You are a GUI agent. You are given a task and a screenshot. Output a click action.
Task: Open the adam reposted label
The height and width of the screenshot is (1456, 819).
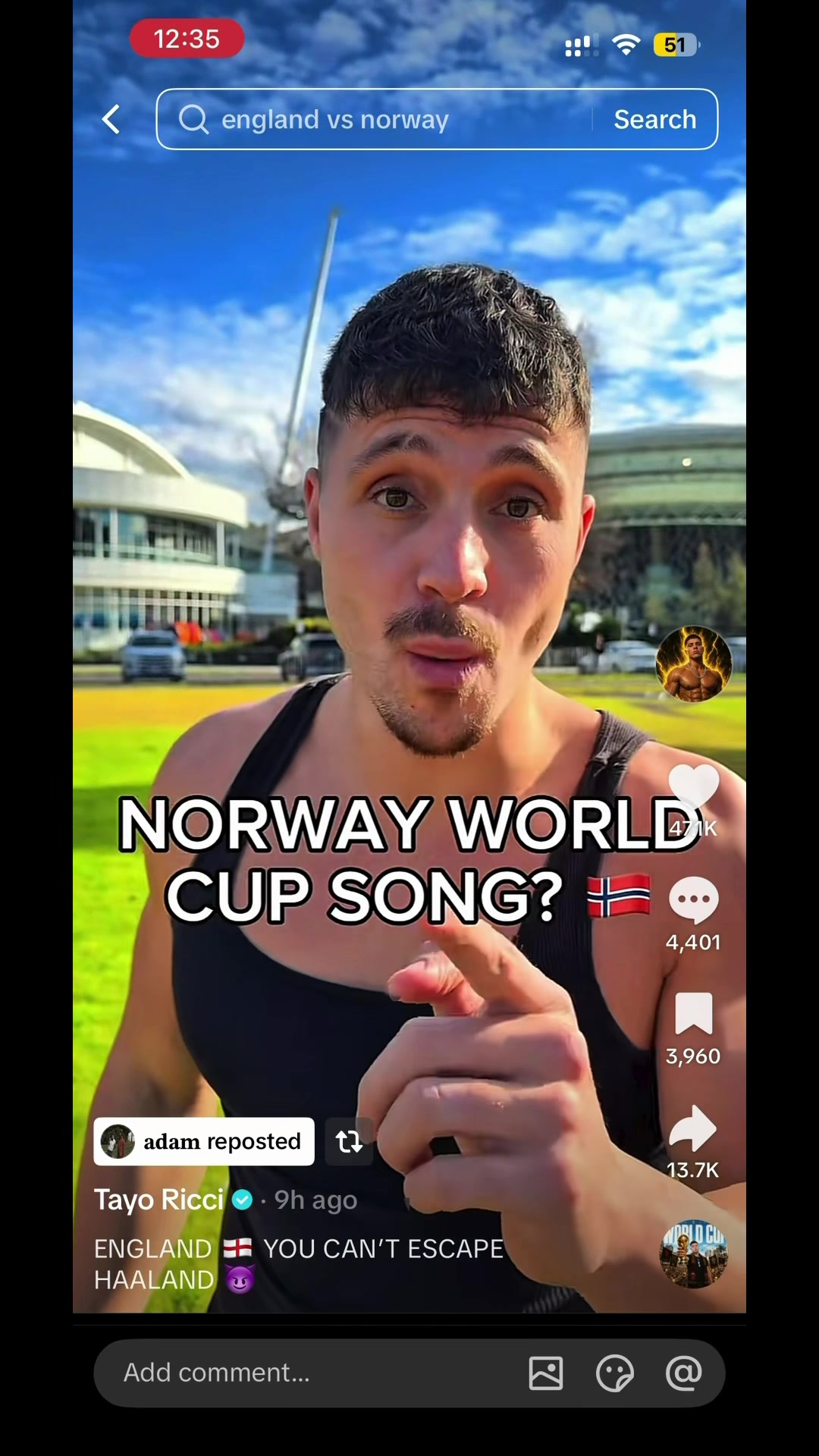click(204, 1141)
